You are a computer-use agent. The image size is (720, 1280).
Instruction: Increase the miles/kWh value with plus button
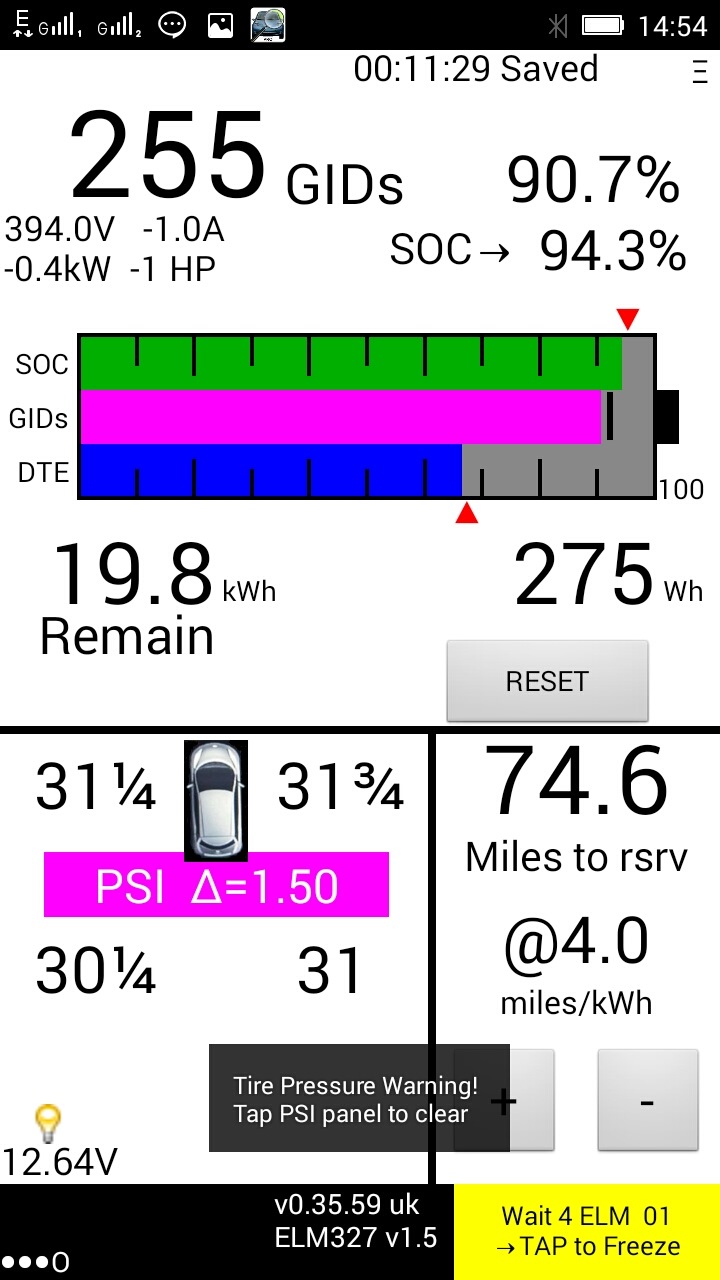(504, 1100)
